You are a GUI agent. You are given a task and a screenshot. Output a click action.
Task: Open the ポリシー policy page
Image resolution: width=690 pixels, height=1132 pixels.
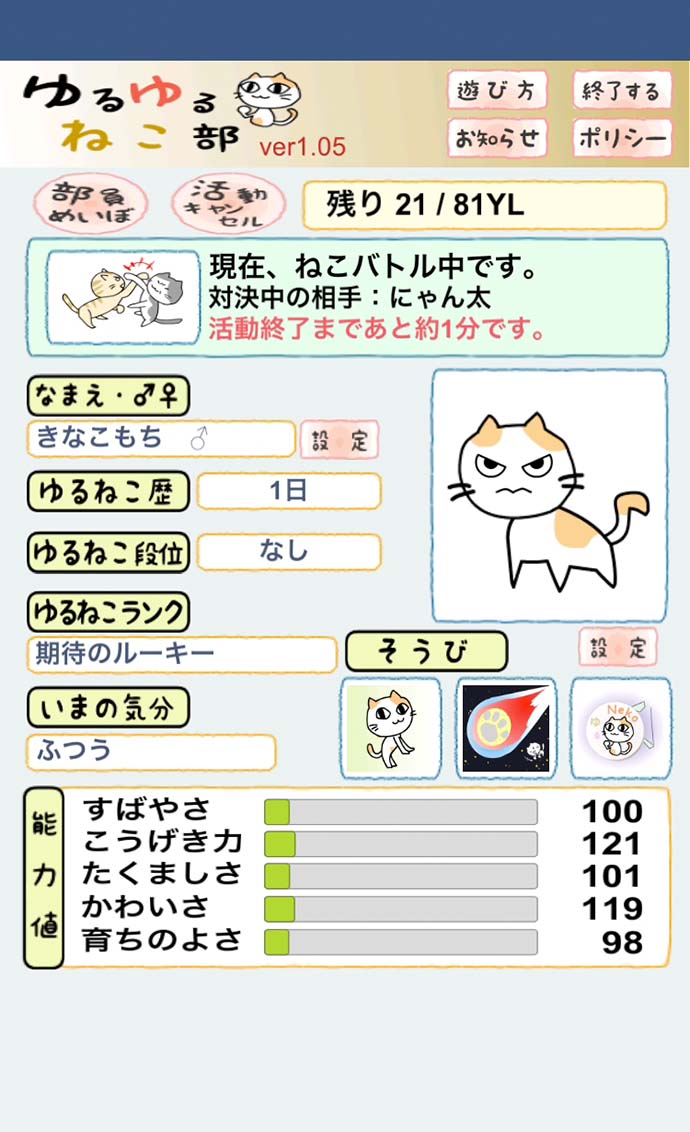(x=621, y=138)
